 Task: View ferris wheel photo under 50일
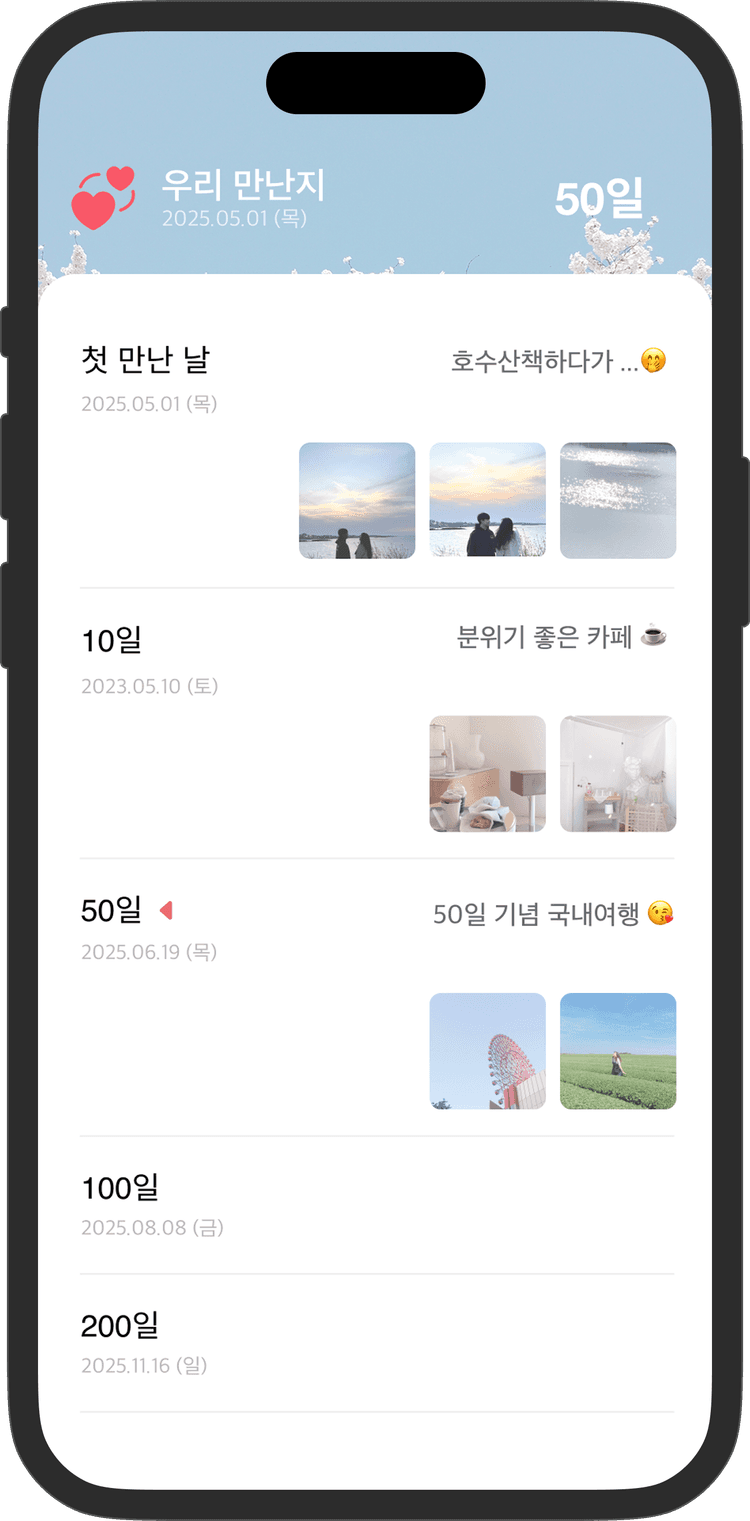pos(488,1051)
